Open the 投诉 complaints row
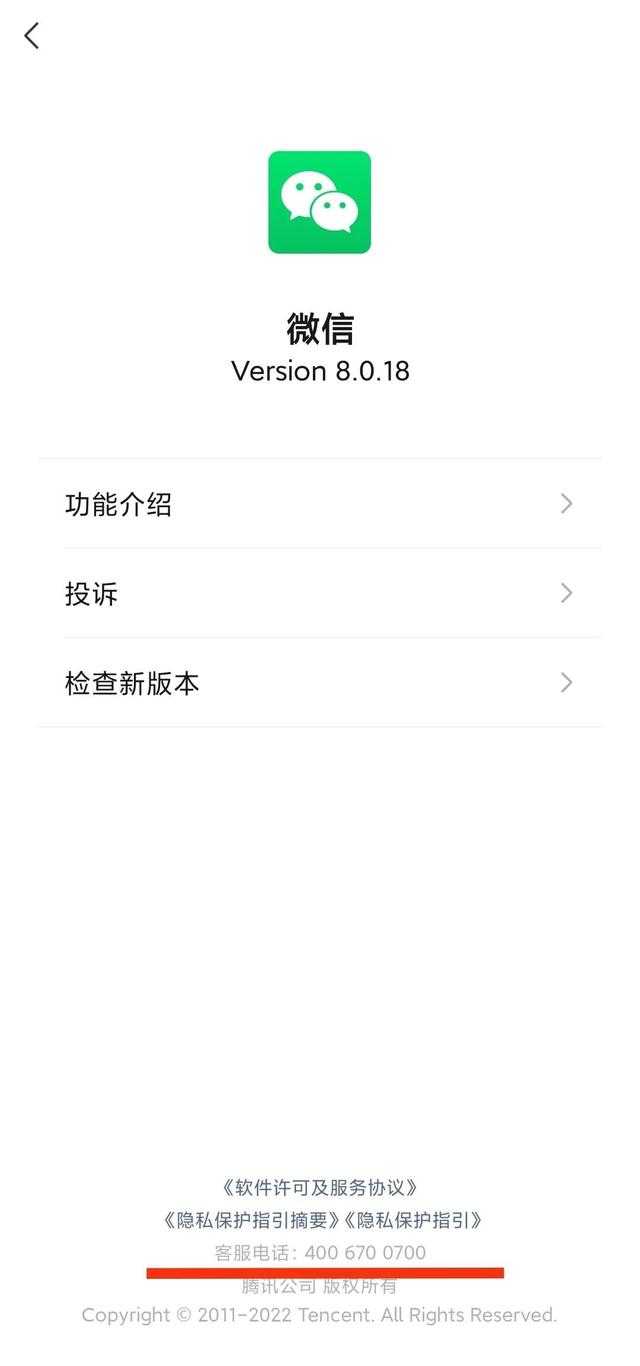This screenshot has width=640, height=1366. tap(320, 593)
